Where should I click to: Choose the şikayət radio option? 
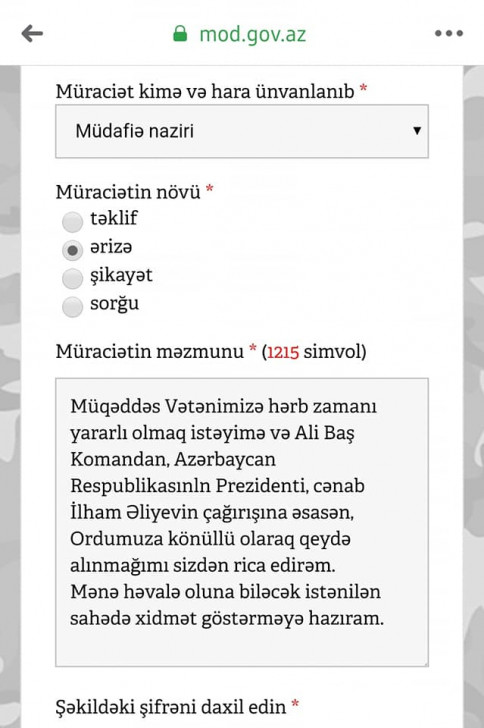tap(72, 278)
